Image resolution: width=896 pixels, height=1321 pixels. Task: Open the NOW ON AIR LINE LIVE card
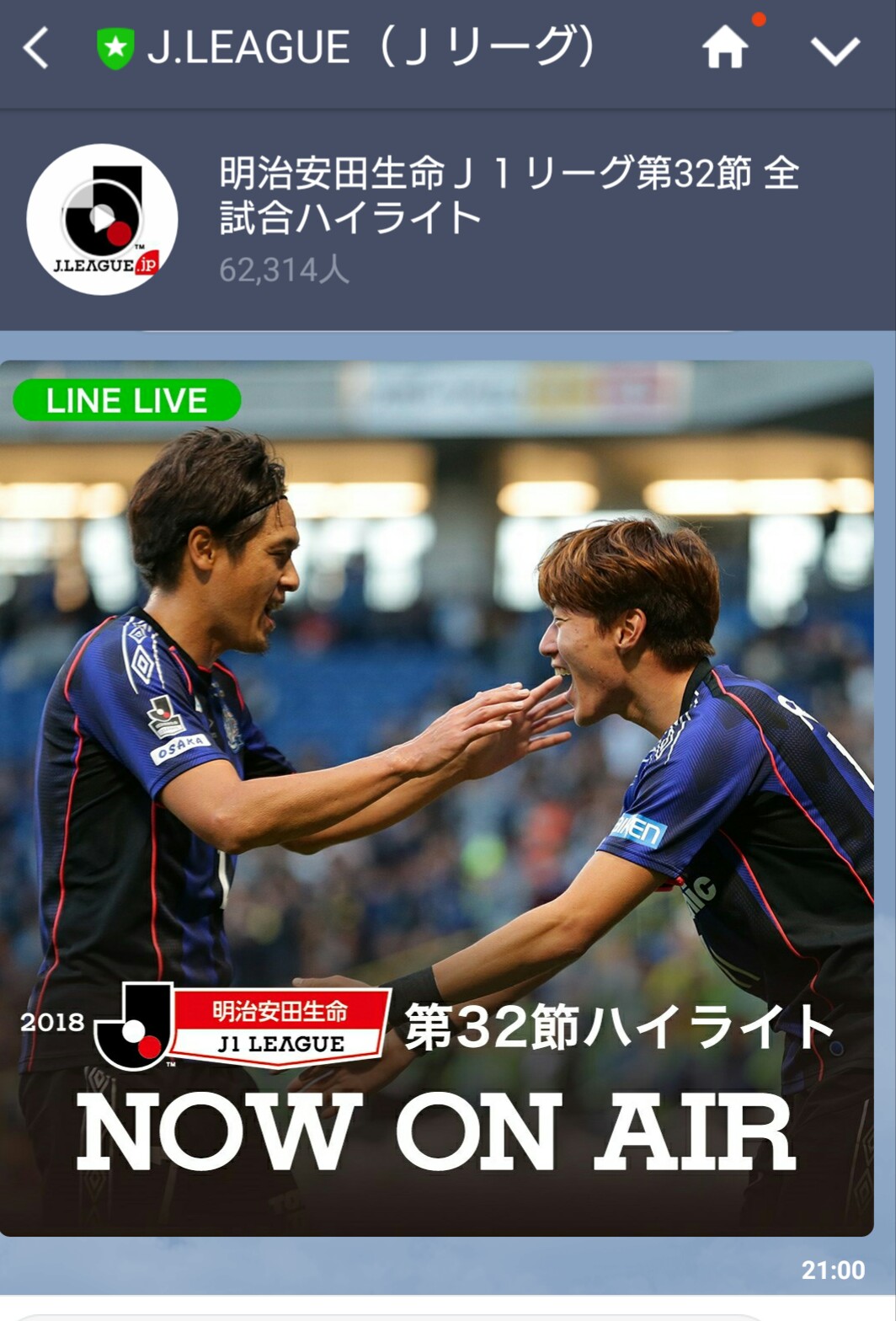click(x=436, y=798)
